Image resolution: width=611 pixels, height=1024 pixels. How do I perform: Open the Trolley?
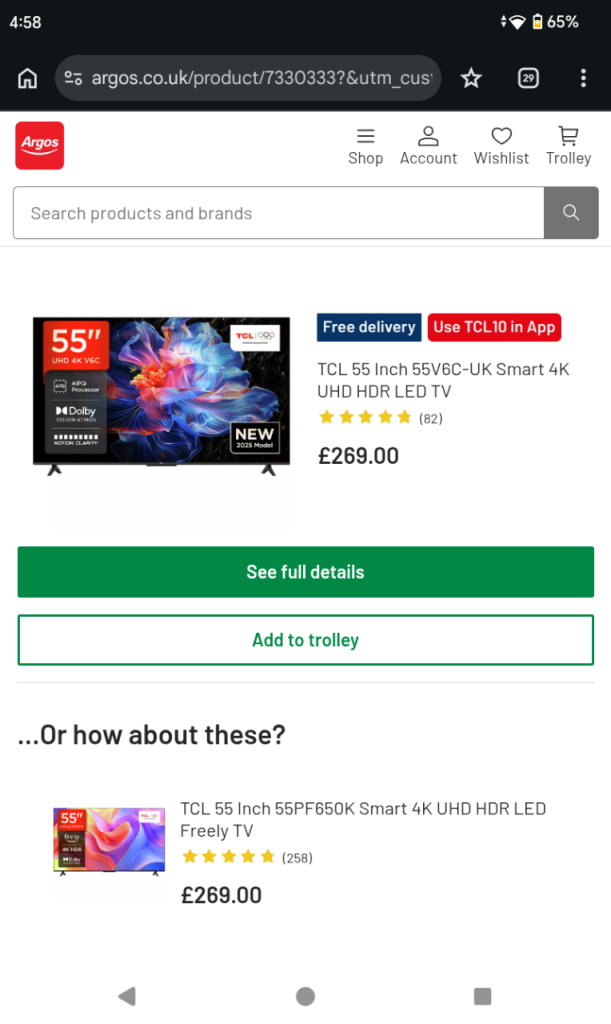point(568,146)
